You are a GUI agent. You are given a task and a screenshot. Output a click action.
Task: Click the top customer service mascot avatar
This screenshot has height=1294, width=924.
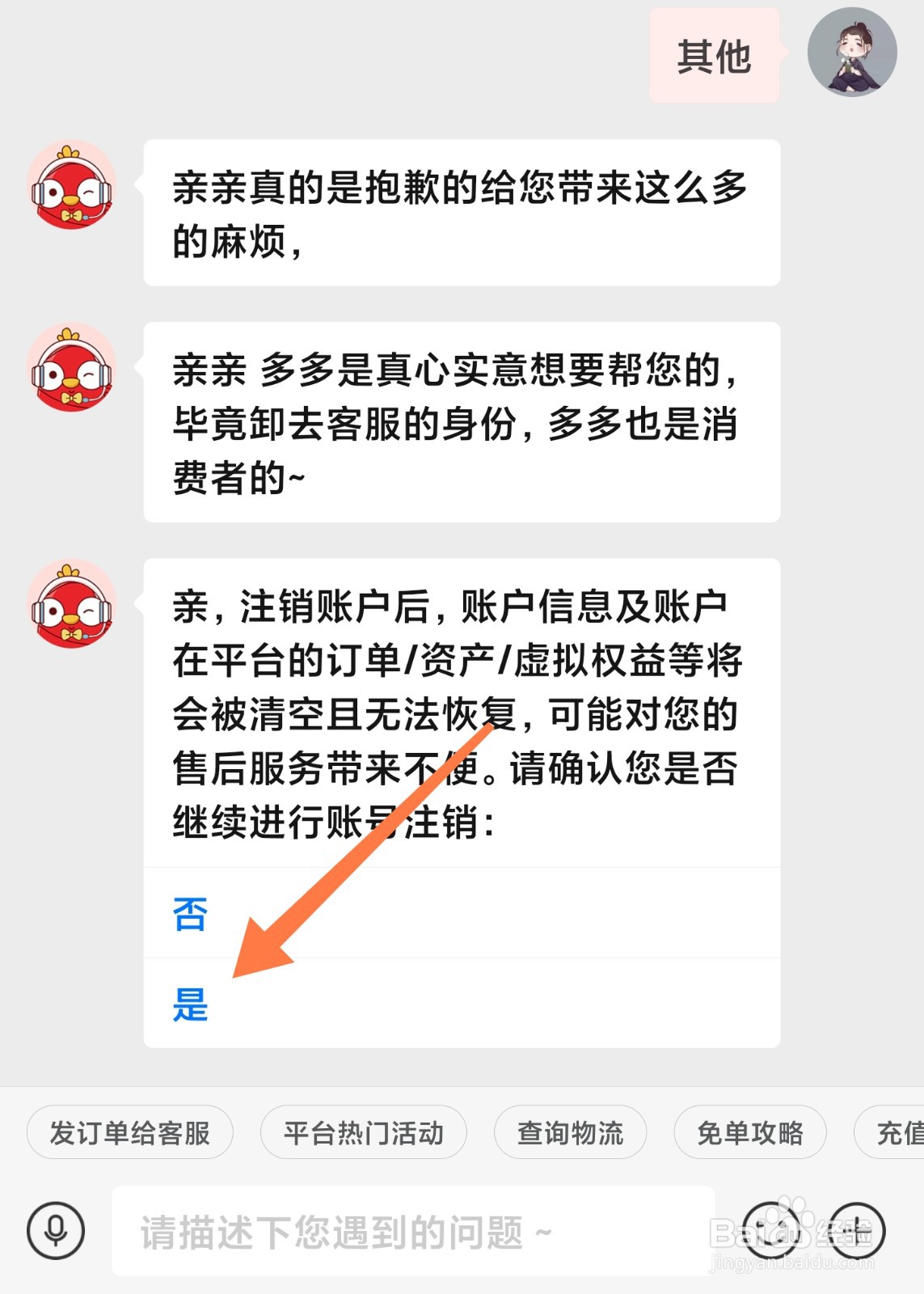71,188
